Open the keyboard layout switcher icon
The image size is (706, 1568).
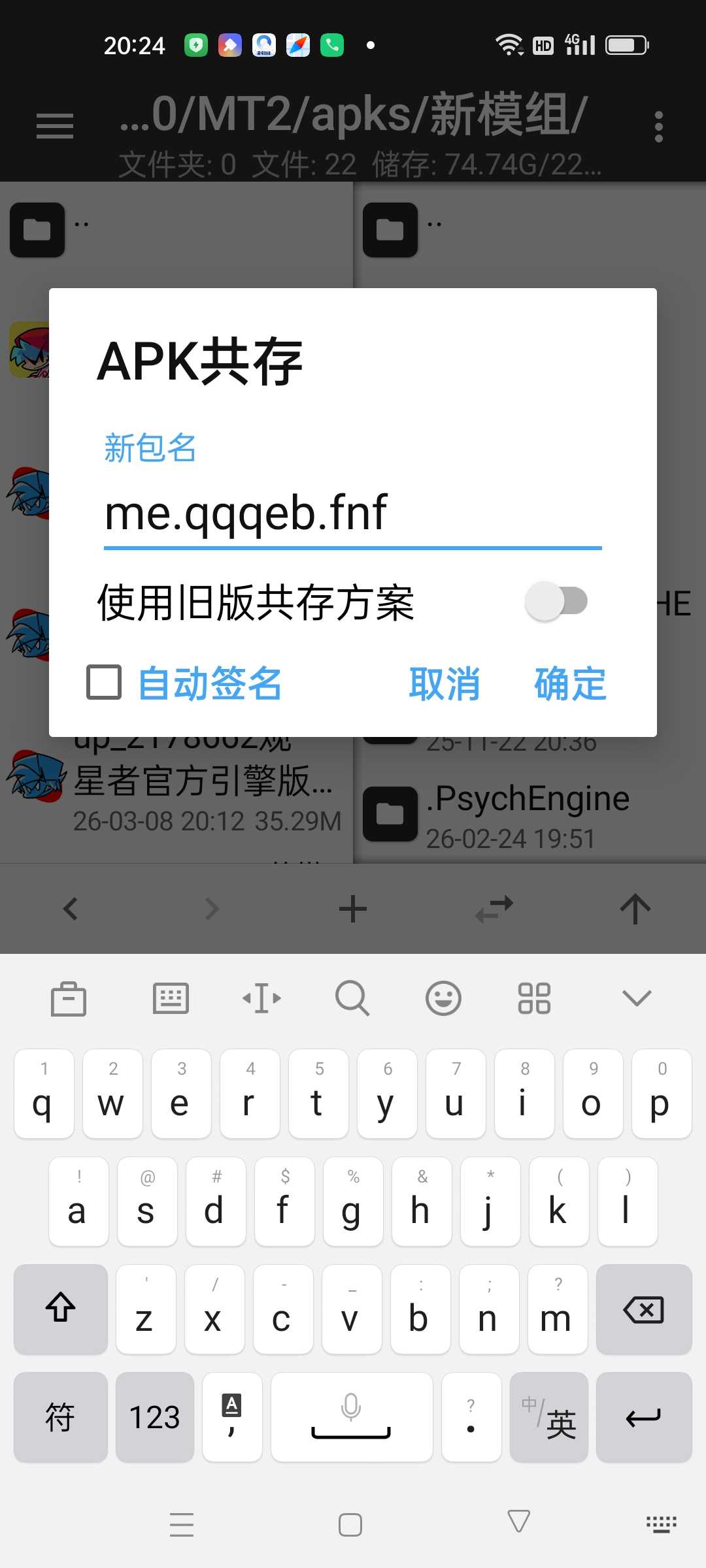(171, 998)
